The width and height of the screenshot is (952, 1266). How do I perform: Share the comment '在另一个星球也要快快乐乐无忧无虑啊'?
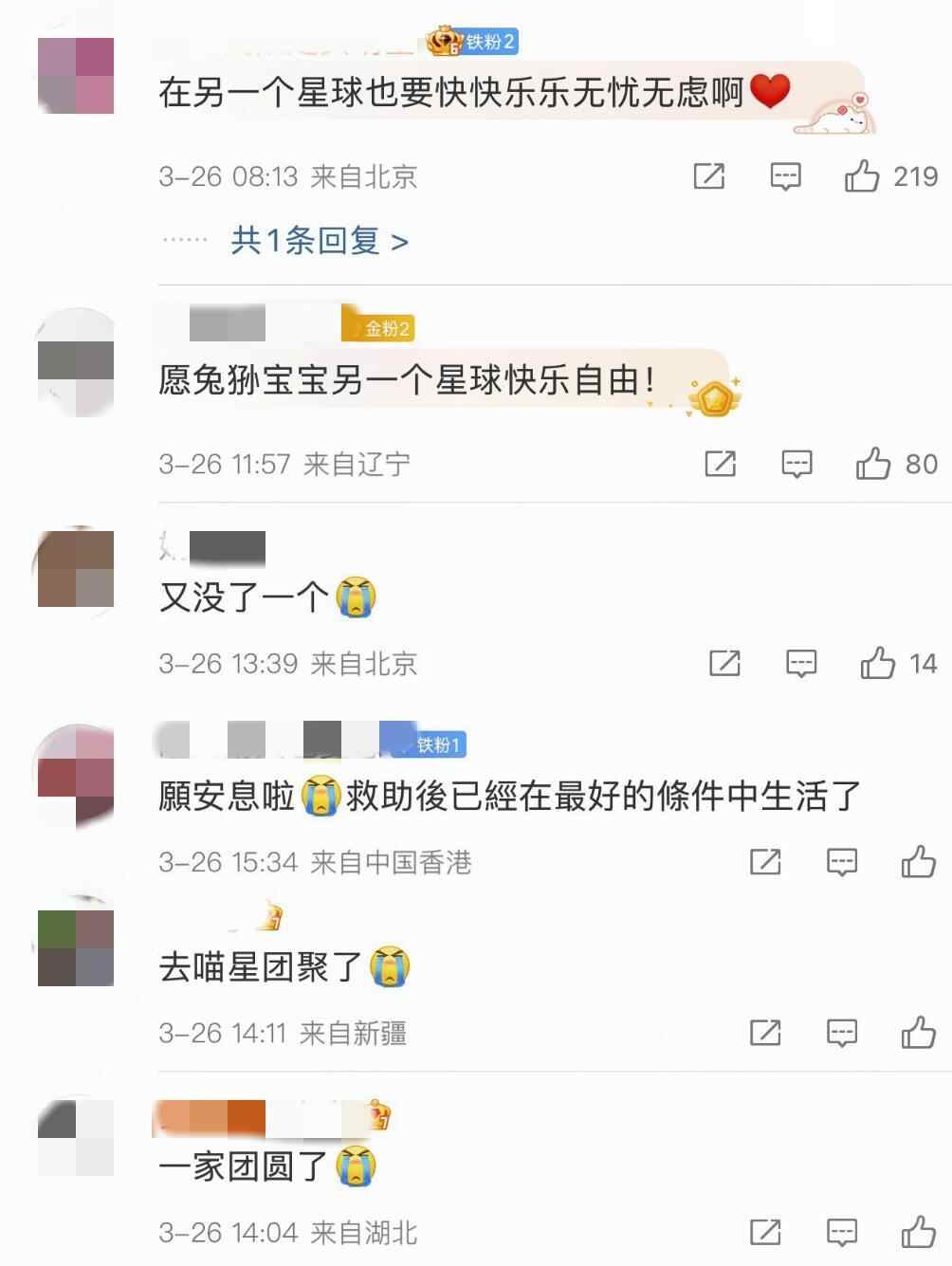click(x=709, y=176)
